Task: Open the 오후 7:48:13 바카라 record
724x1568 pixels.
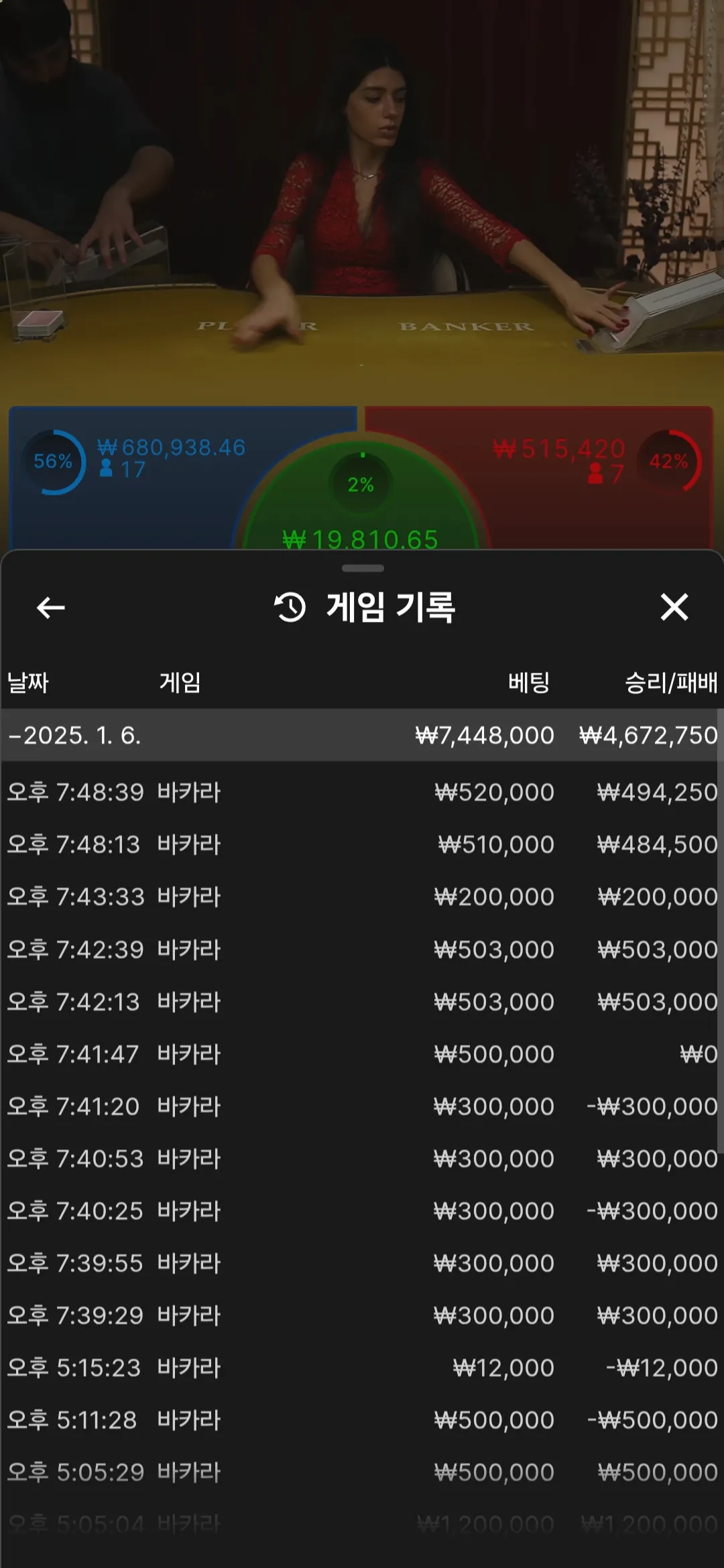Action: (362, 844)
